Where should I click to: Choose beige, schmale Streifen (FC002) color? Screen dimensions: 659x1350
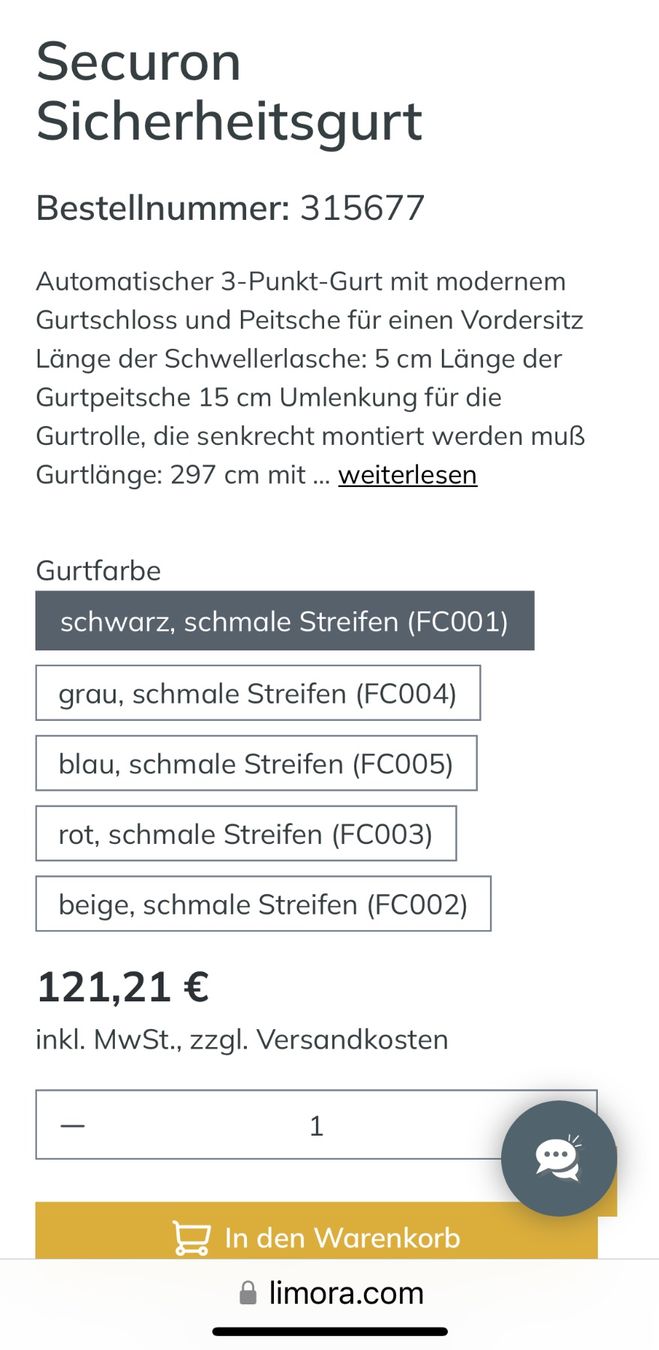262,904
